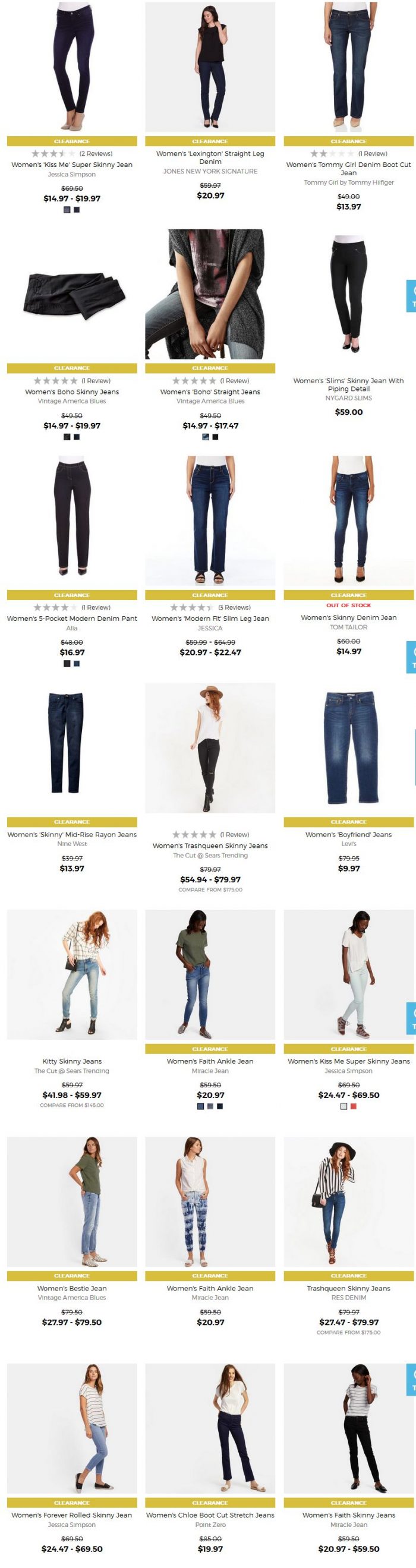Open Women's Boho Skinny Jeans product
The height and width of the screenshot is (1568, 416).
[x=72, y=392]
